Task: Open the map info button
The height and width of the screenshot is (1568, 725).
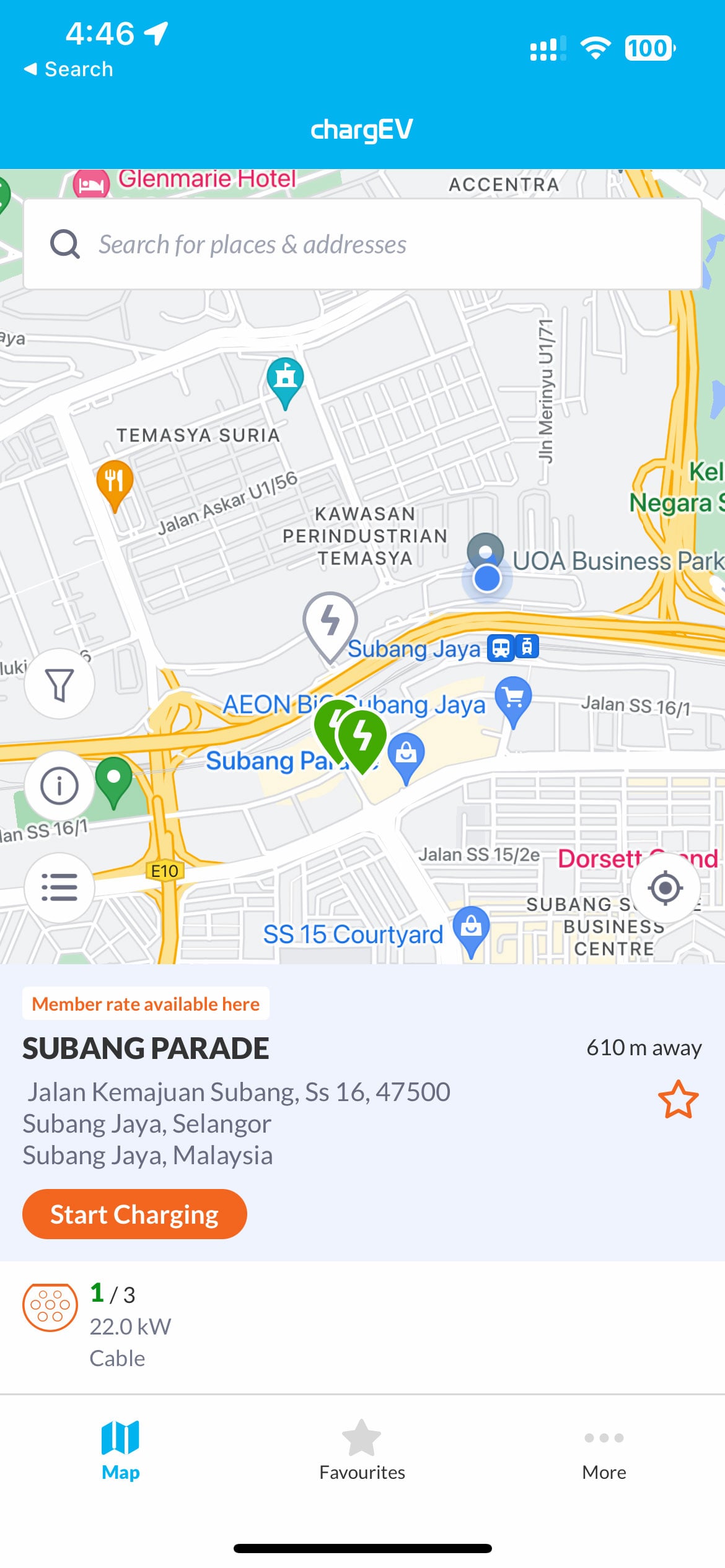Action: click(x=59, y=786)
